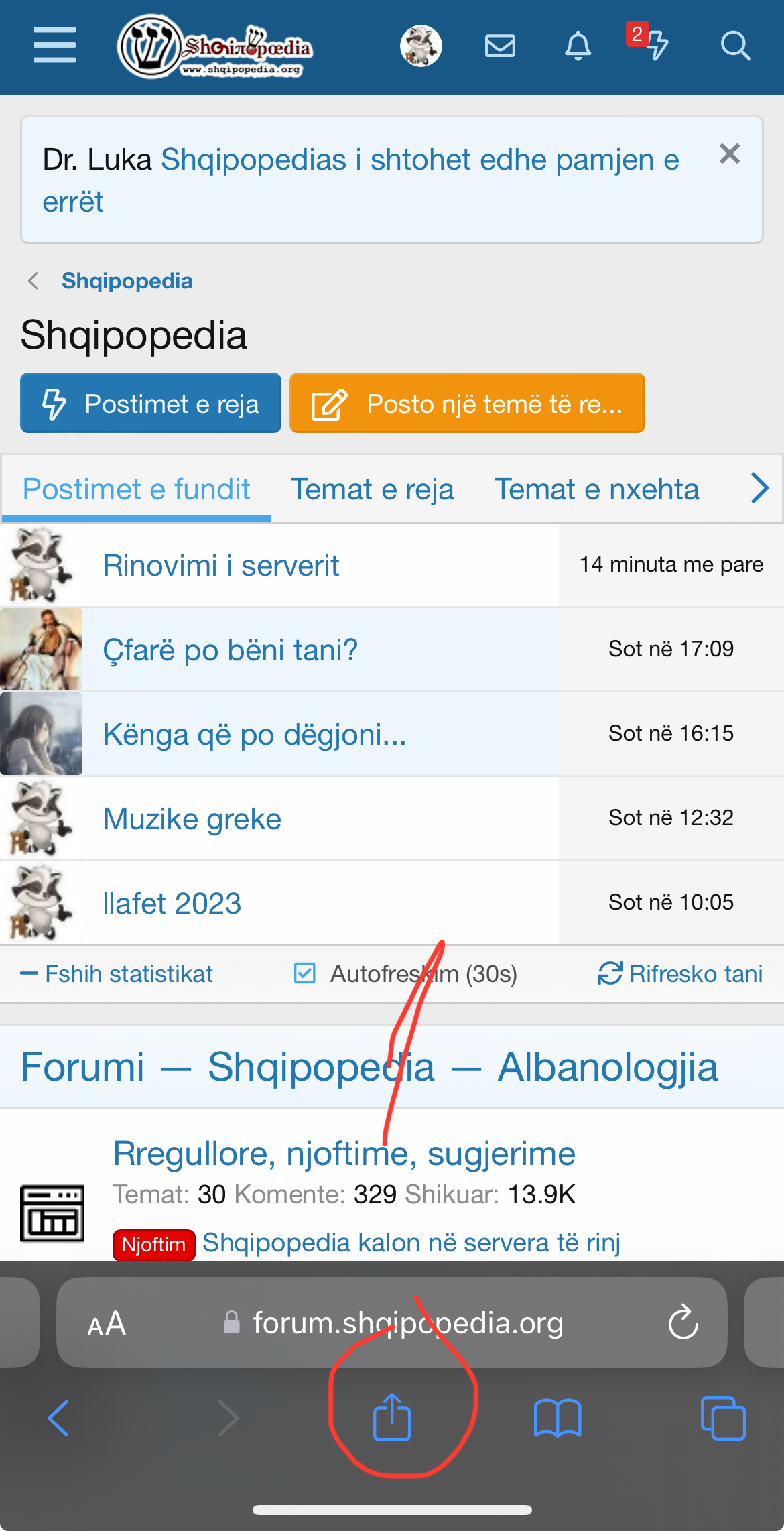Open the private messages envelope
This screenshot has width=784, height=1531.
500,46
